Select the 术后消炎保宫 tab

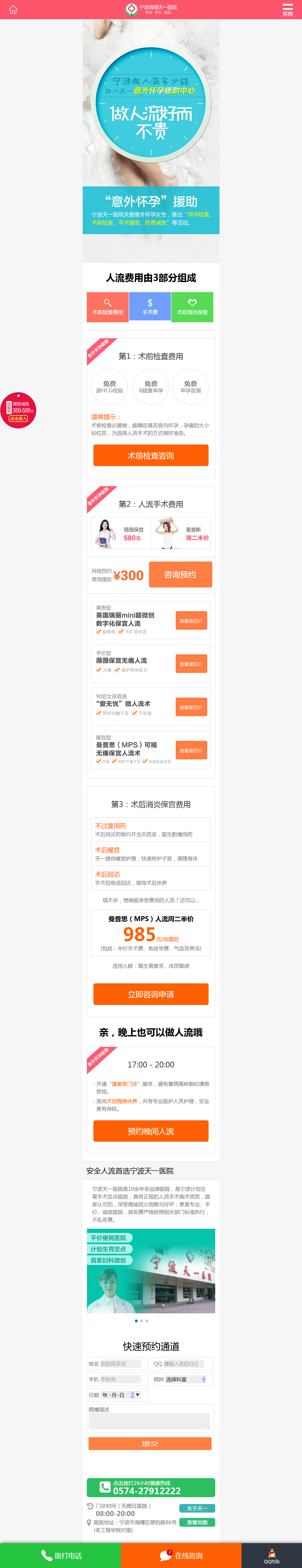(192, 307)
